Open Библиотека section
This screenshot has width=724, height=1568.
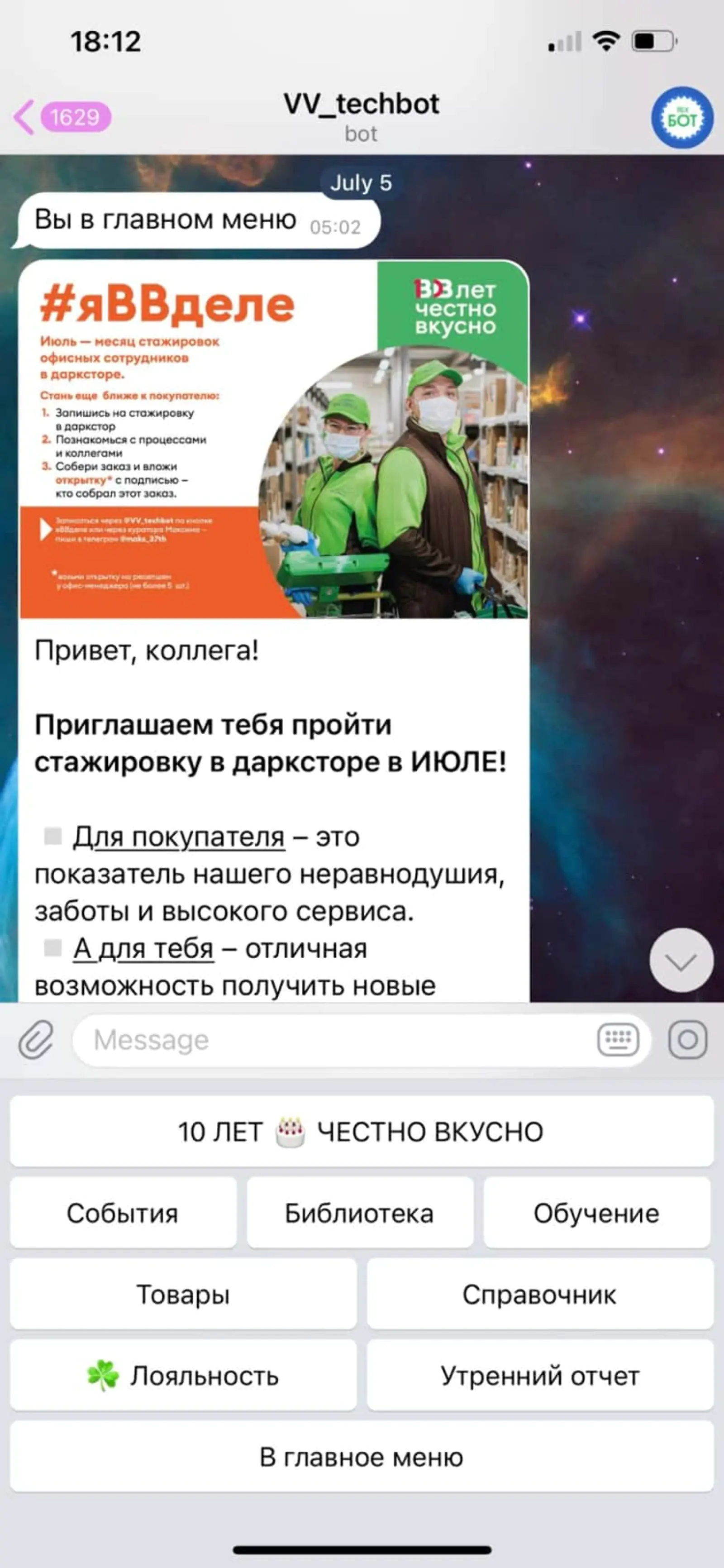(x=360, y=1213)
